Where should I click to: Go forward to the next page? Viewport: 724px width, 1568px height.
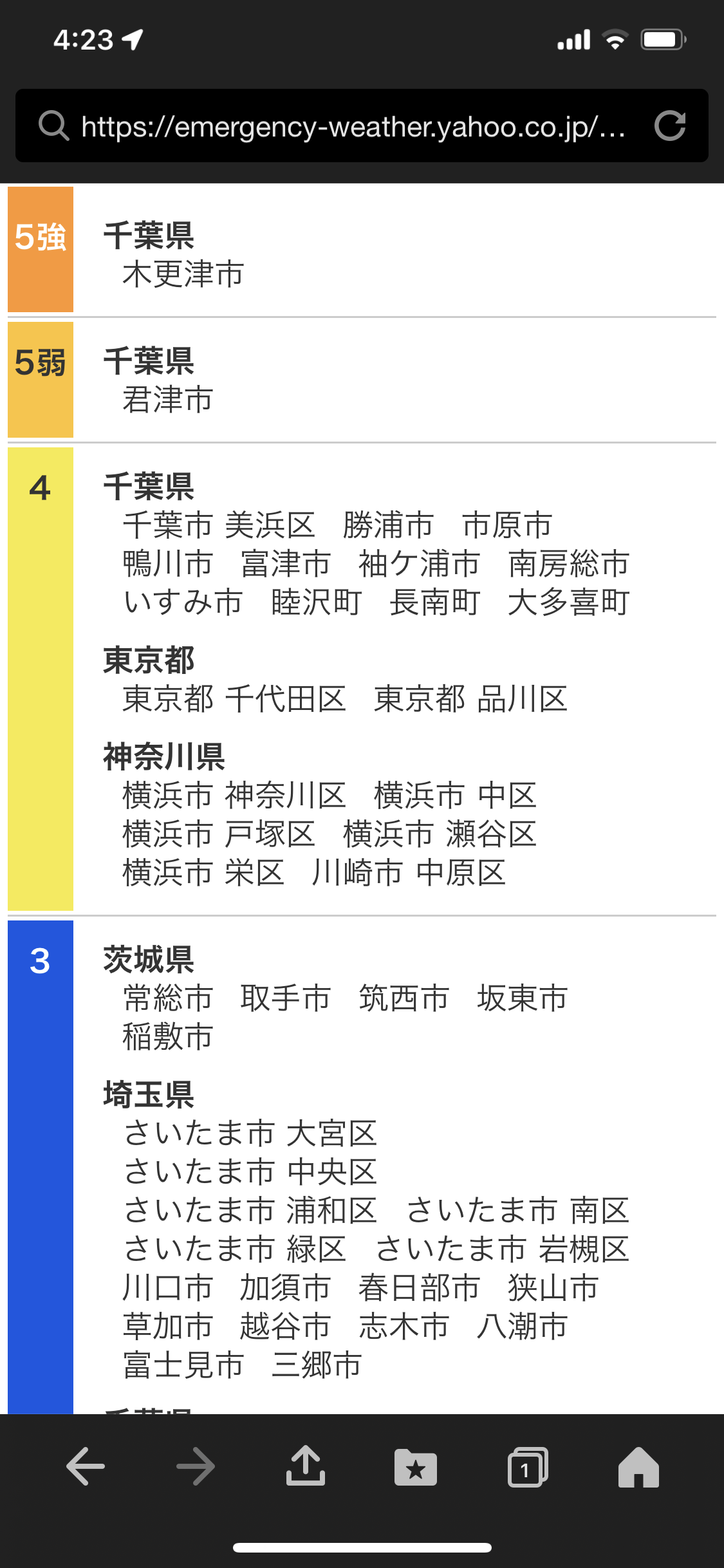196,1467
